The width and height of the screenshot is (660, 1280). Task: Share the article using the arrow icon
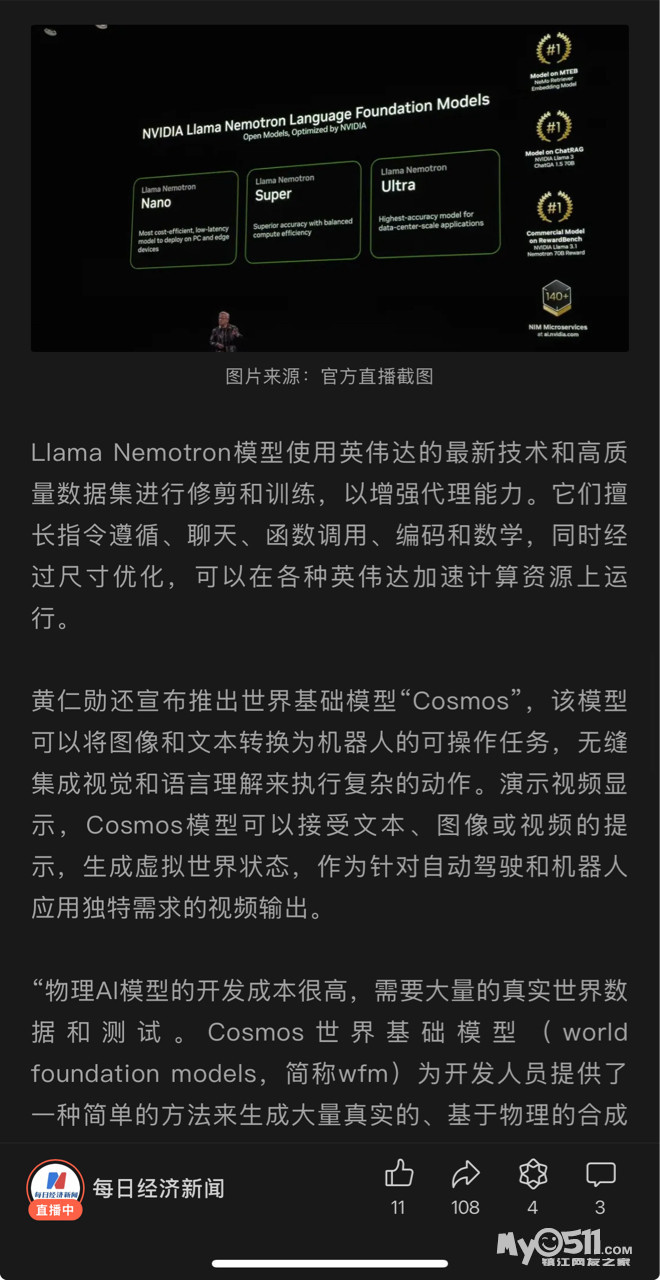point(465,1174)
